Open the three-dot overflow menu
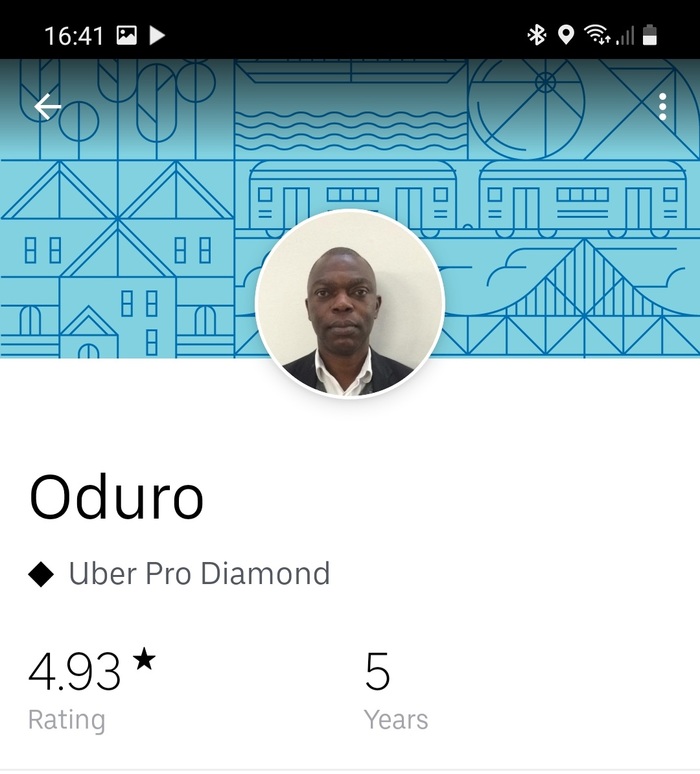The width and height of the screenshot is (700, 774). coord(662,107)
